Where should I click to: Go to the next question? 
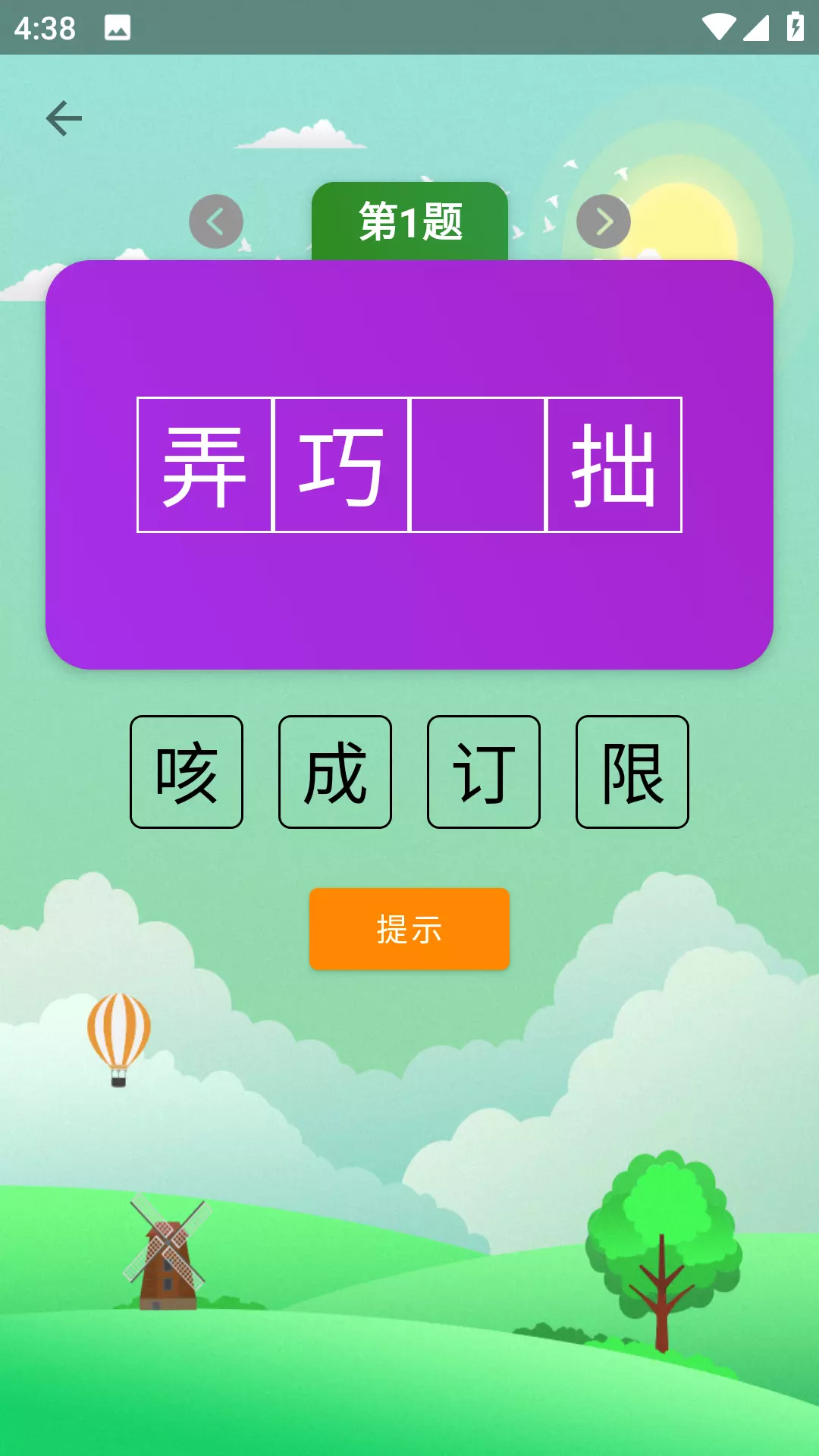coord(604,221)
